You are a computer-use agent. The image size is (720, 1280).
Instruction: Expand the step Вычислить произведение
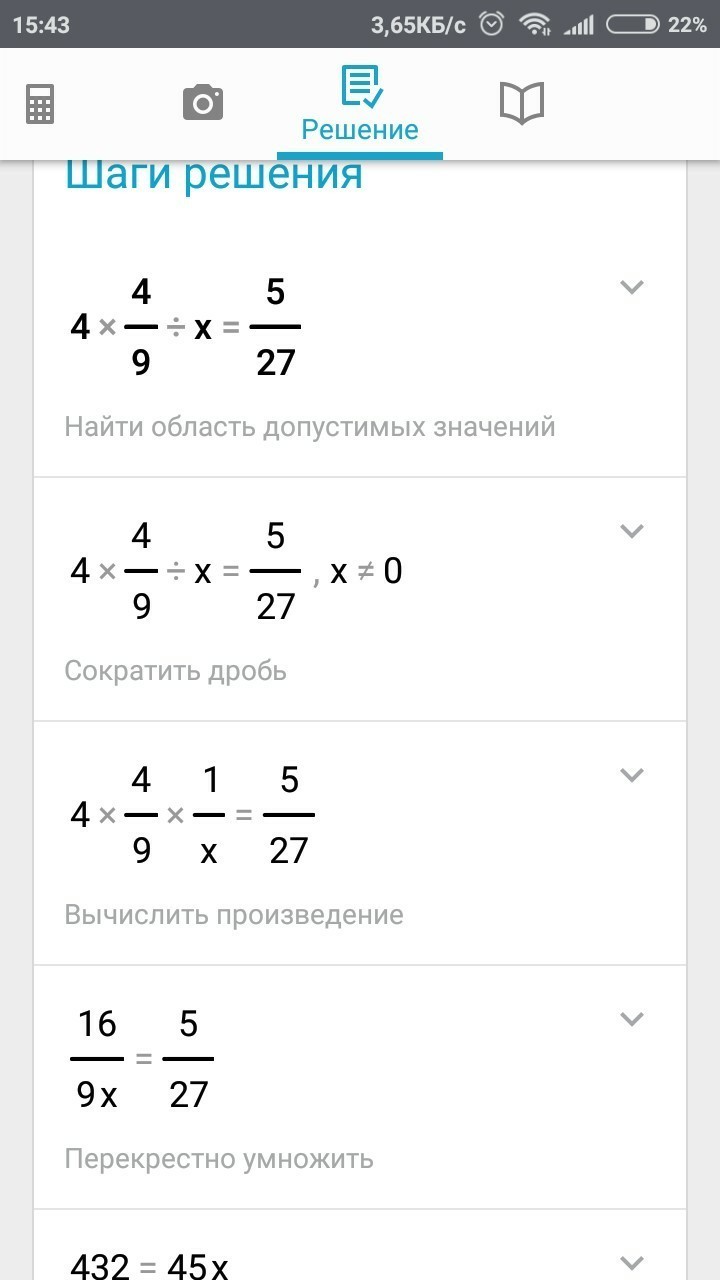pyautogui.click(x=631, y=775)
